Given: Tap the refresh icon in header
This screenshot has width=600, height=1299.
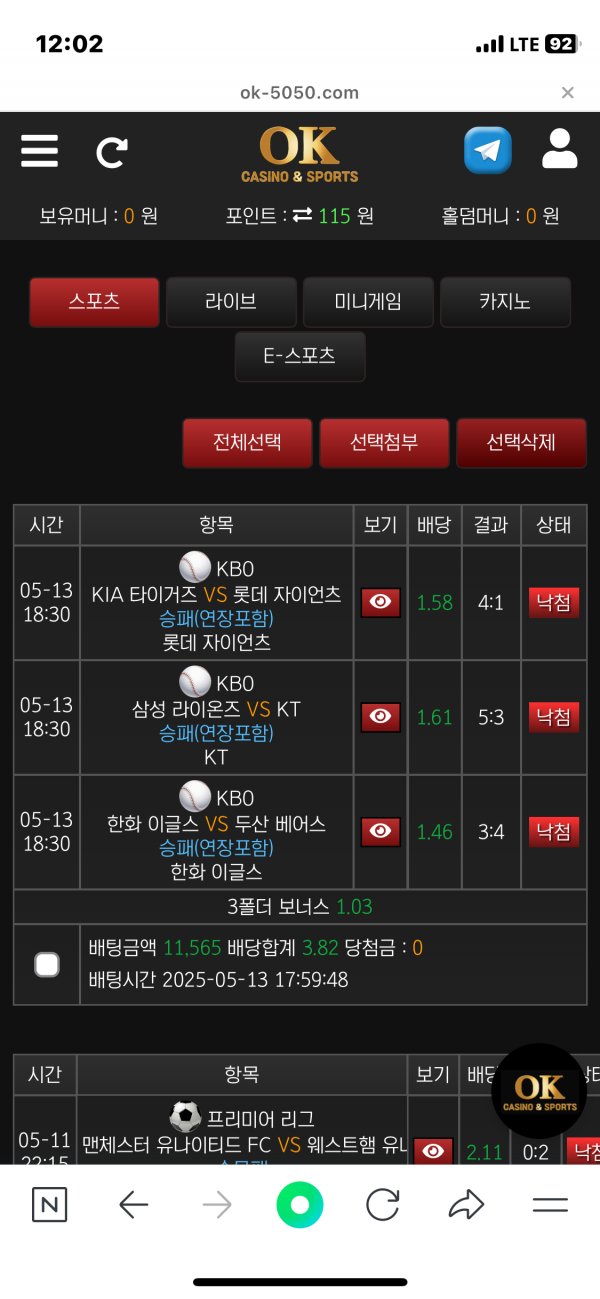Looking at the screenshot, I should click(x=111, y=152).
